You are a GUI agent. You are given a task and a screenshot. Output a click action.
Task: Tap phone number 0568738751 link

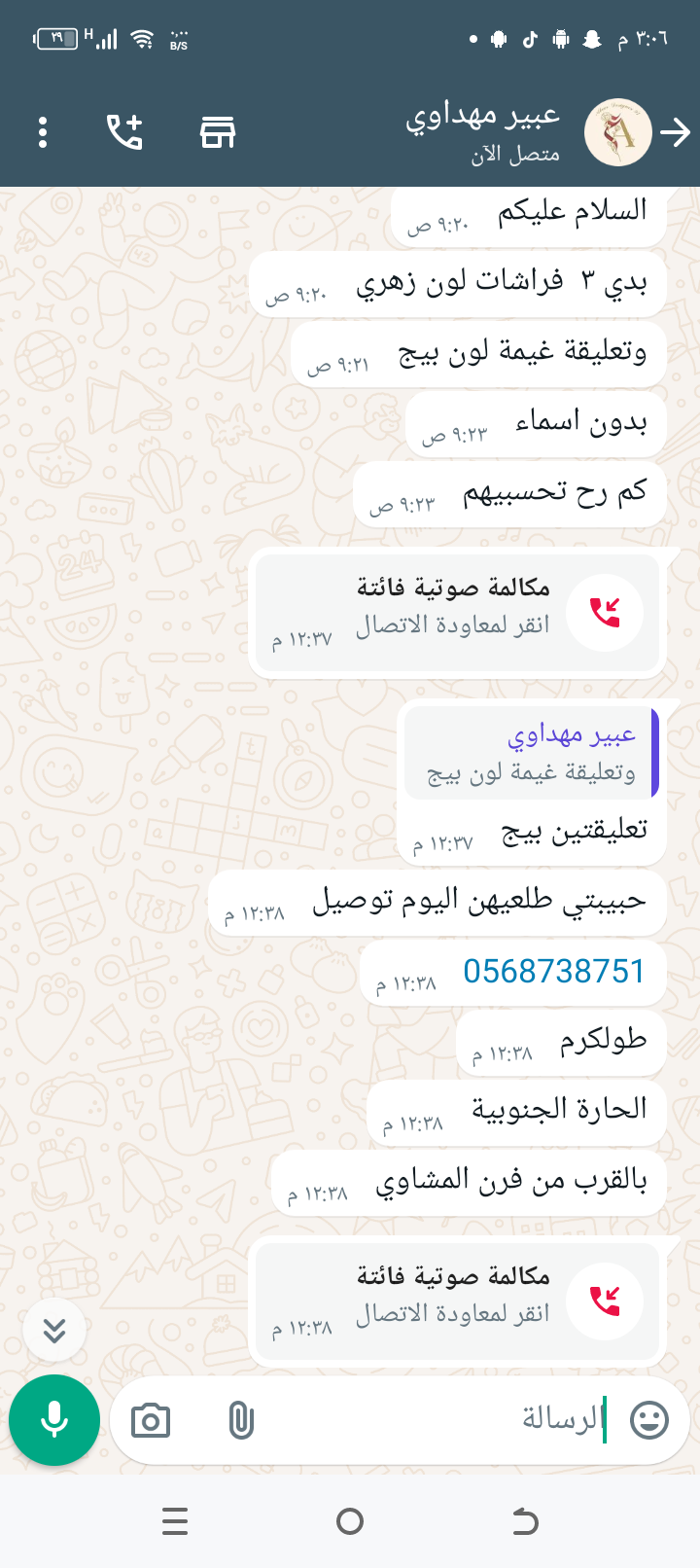[554, 971]
